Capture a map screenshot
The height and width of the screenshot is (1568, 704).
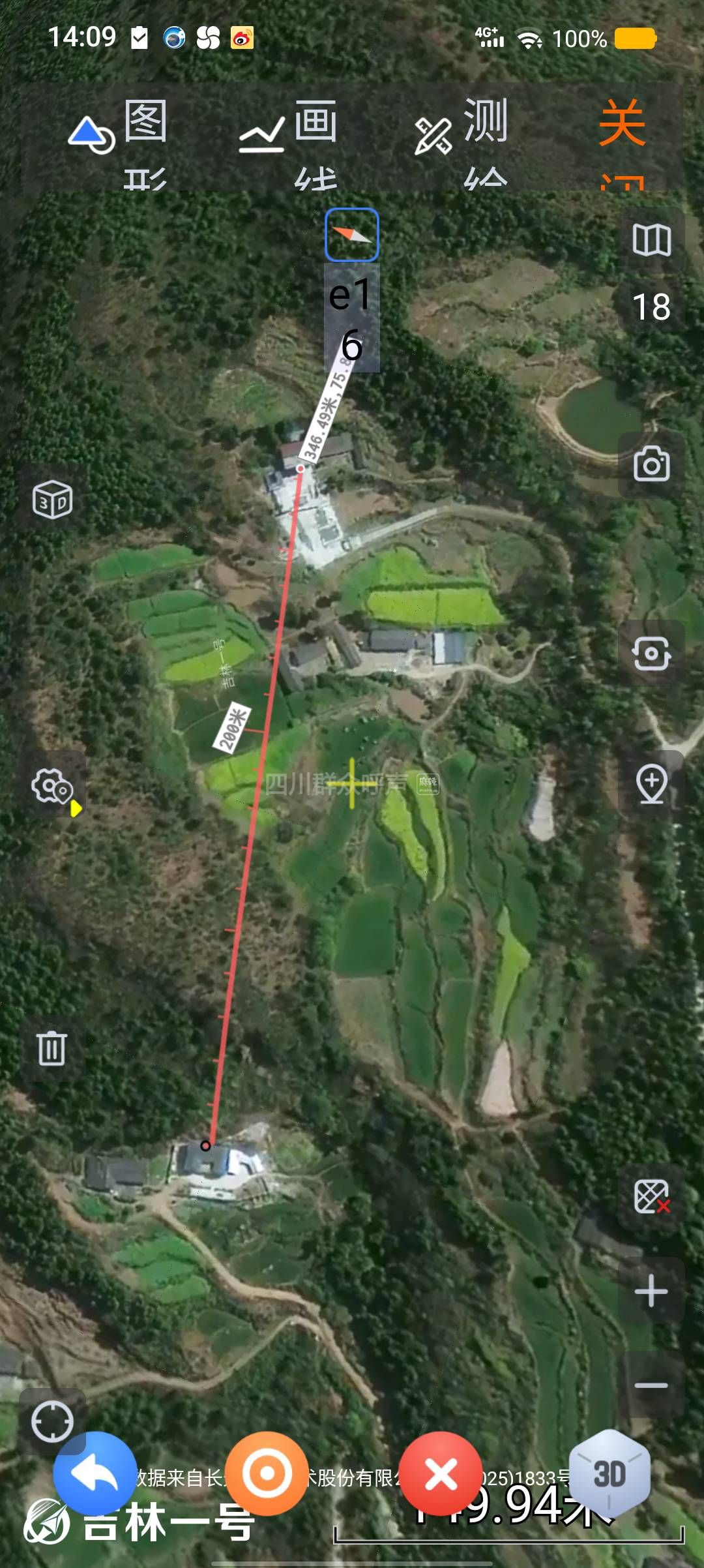pos(651,653)
